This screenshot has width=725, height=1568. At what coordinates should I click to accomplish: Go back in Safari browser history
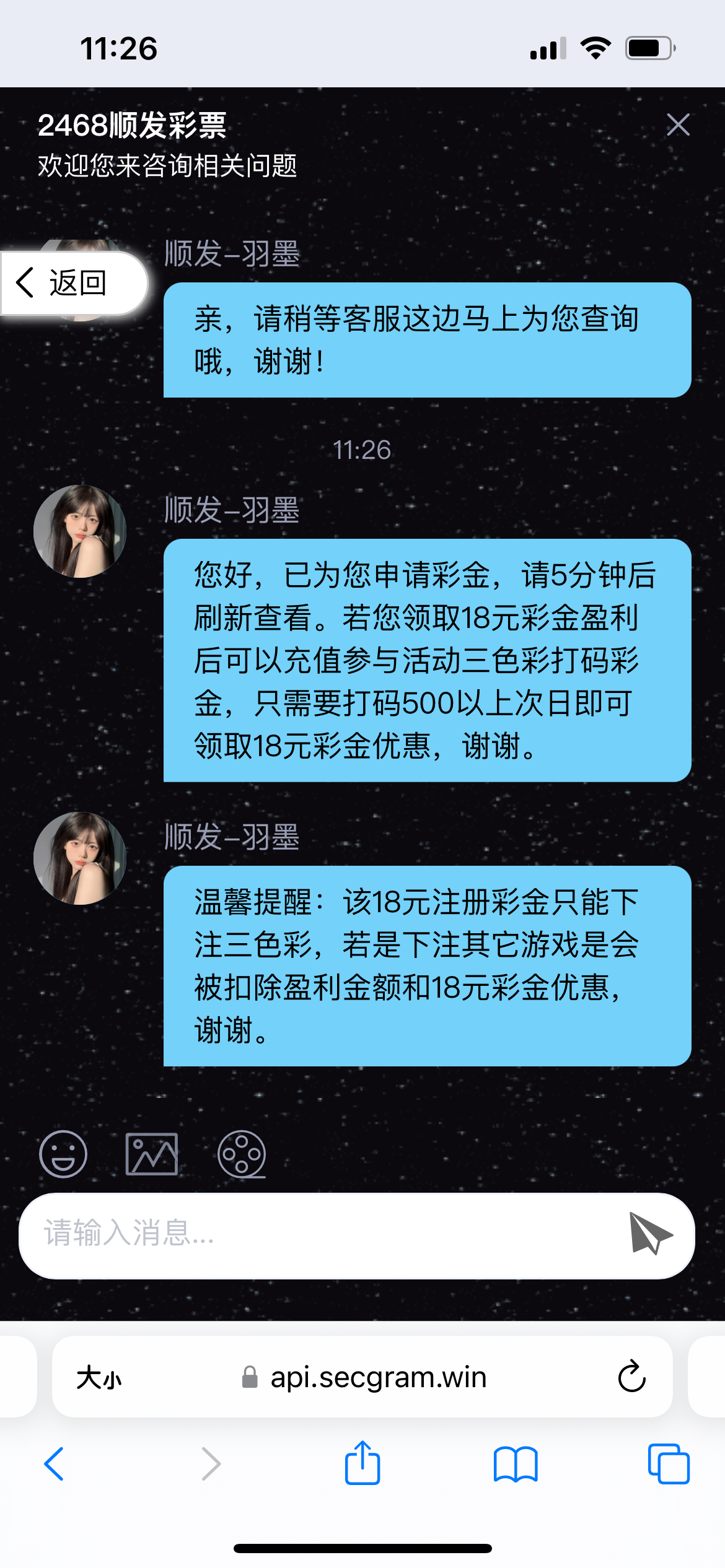tap(55, 1464)
